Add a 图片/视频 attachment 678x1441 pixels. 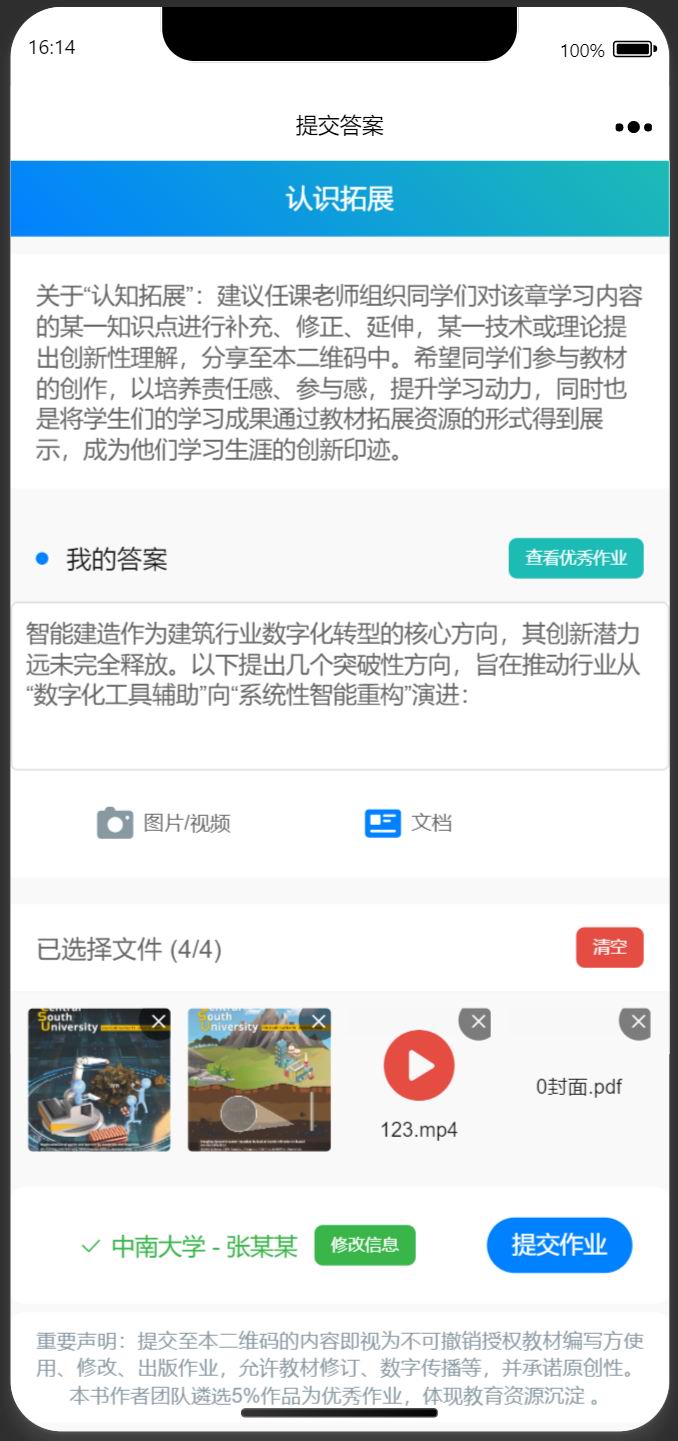click(164, 823)
